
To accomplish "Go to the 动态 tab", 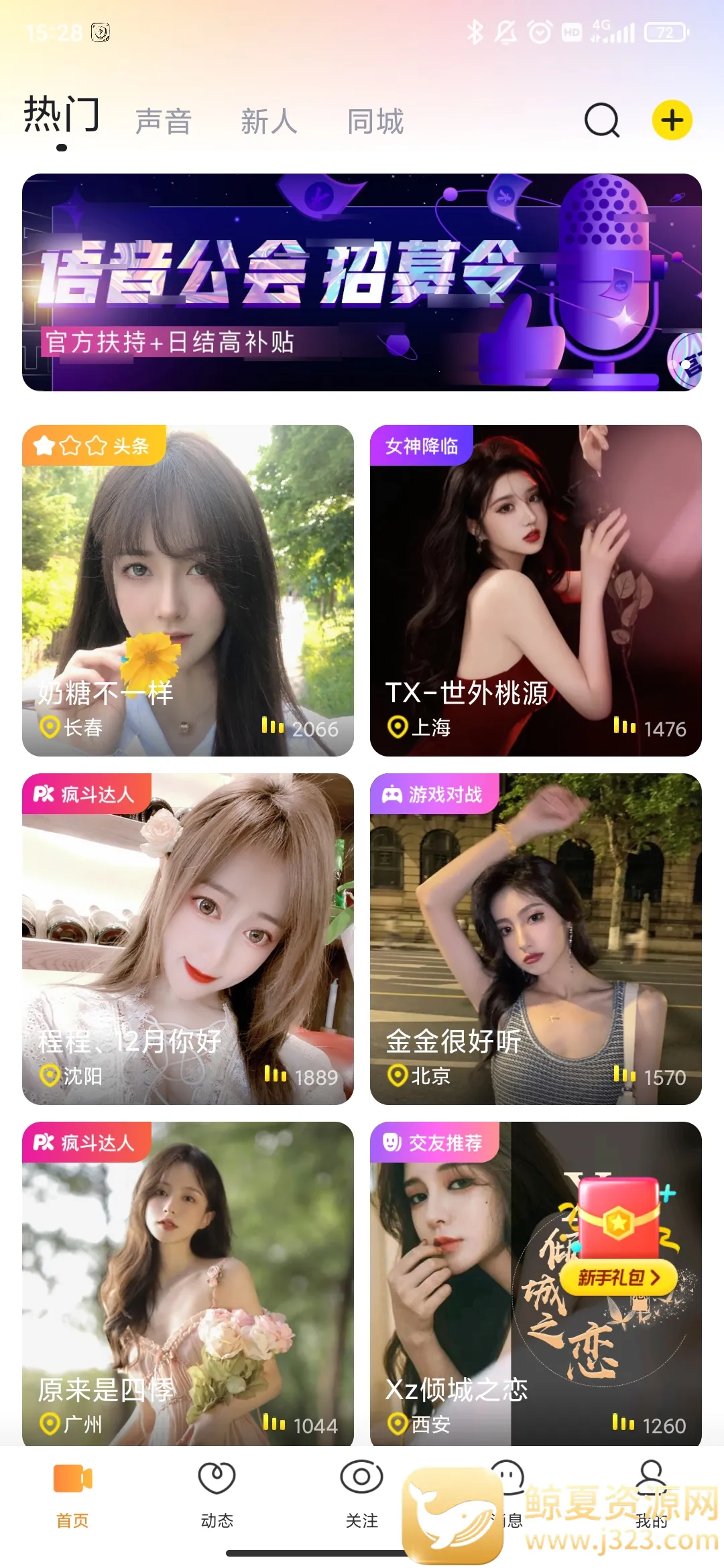I will tap(217, 1494).
